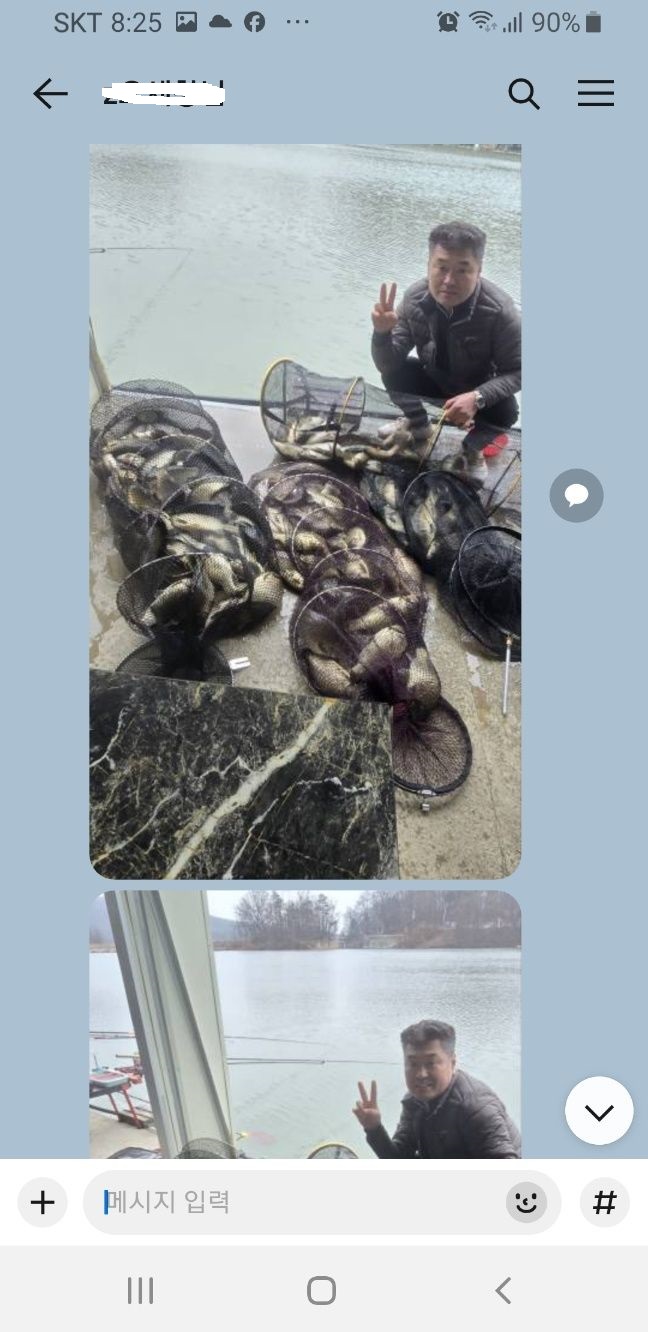
Task: Tap the comment bubble beside the photo
Action: (x=576, y=495)
